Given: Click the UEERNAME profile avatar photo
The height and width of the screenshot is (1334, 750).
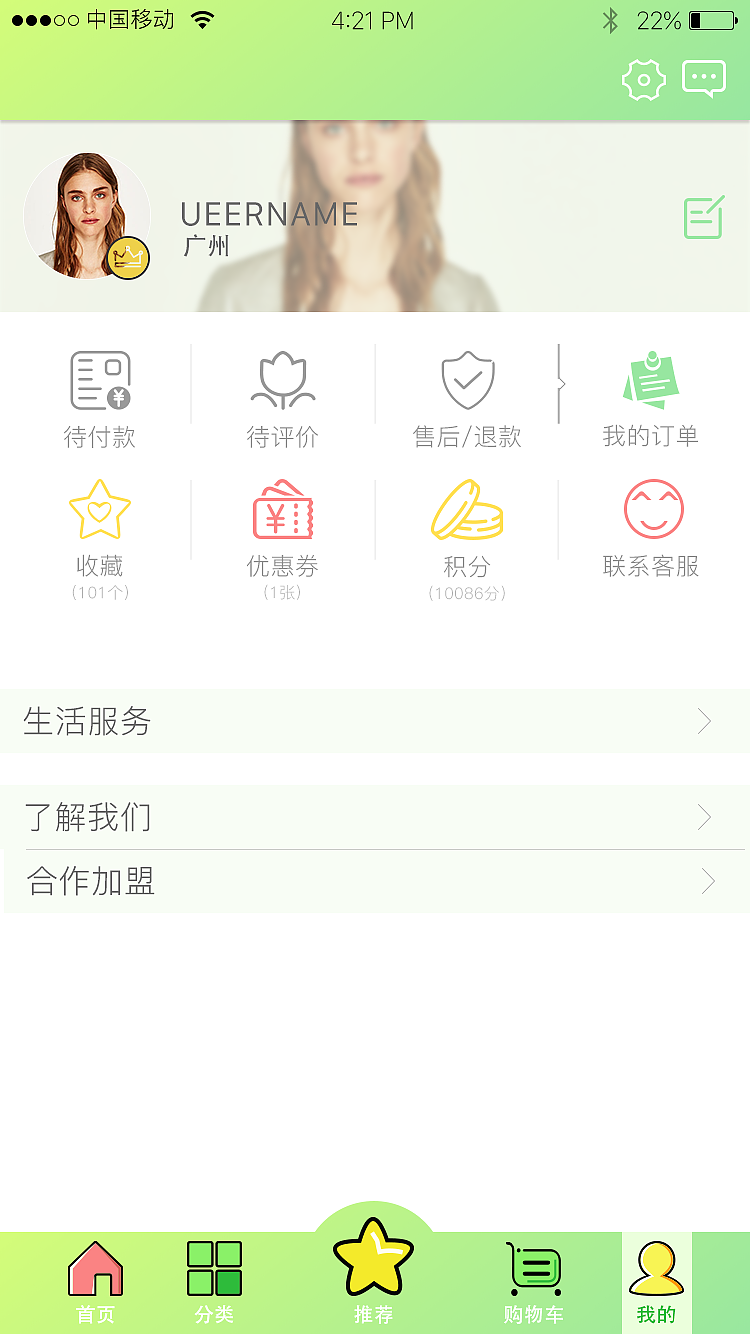Looking at the screenshot, I should (87, 215).
